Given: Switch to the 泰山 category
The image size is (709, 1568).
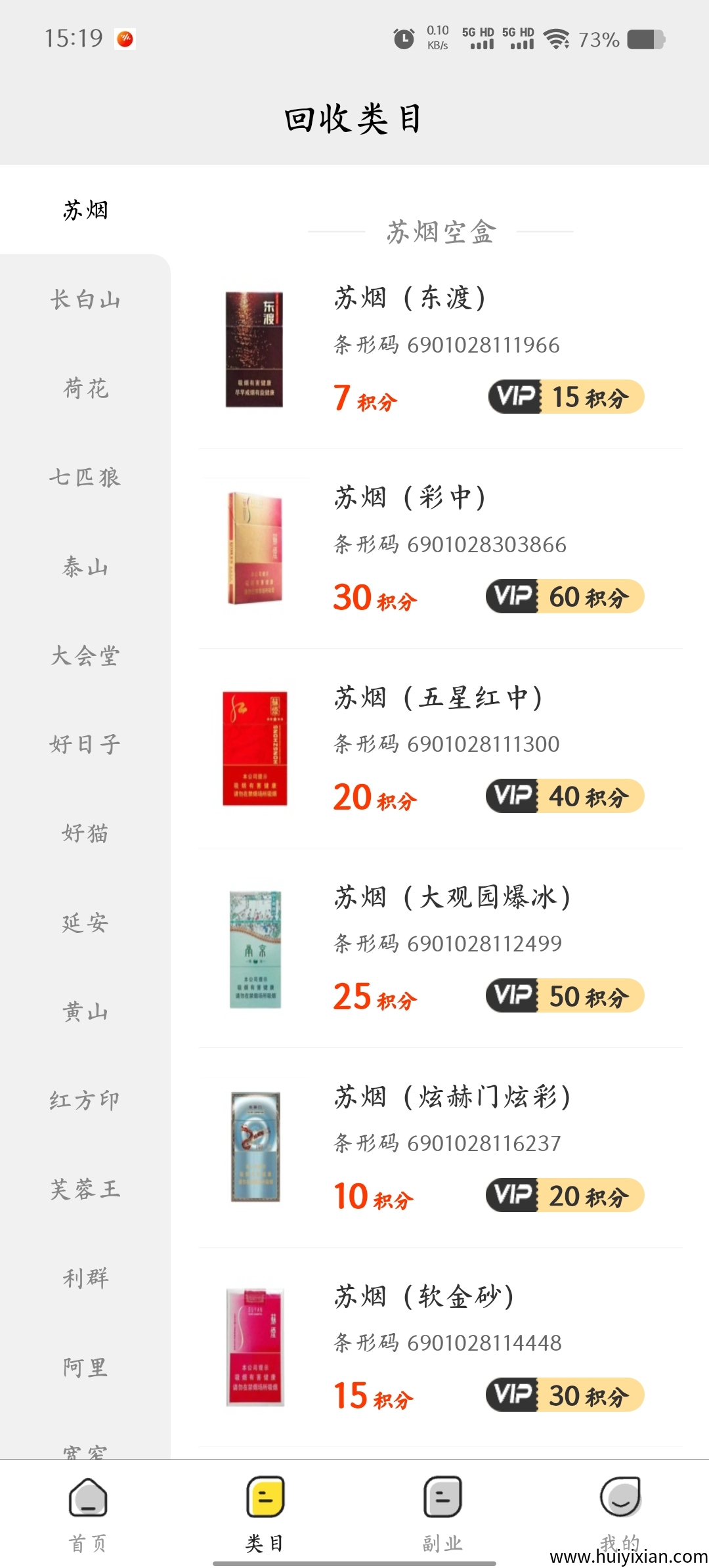Looking at the screenshot, I should point(85,567).
